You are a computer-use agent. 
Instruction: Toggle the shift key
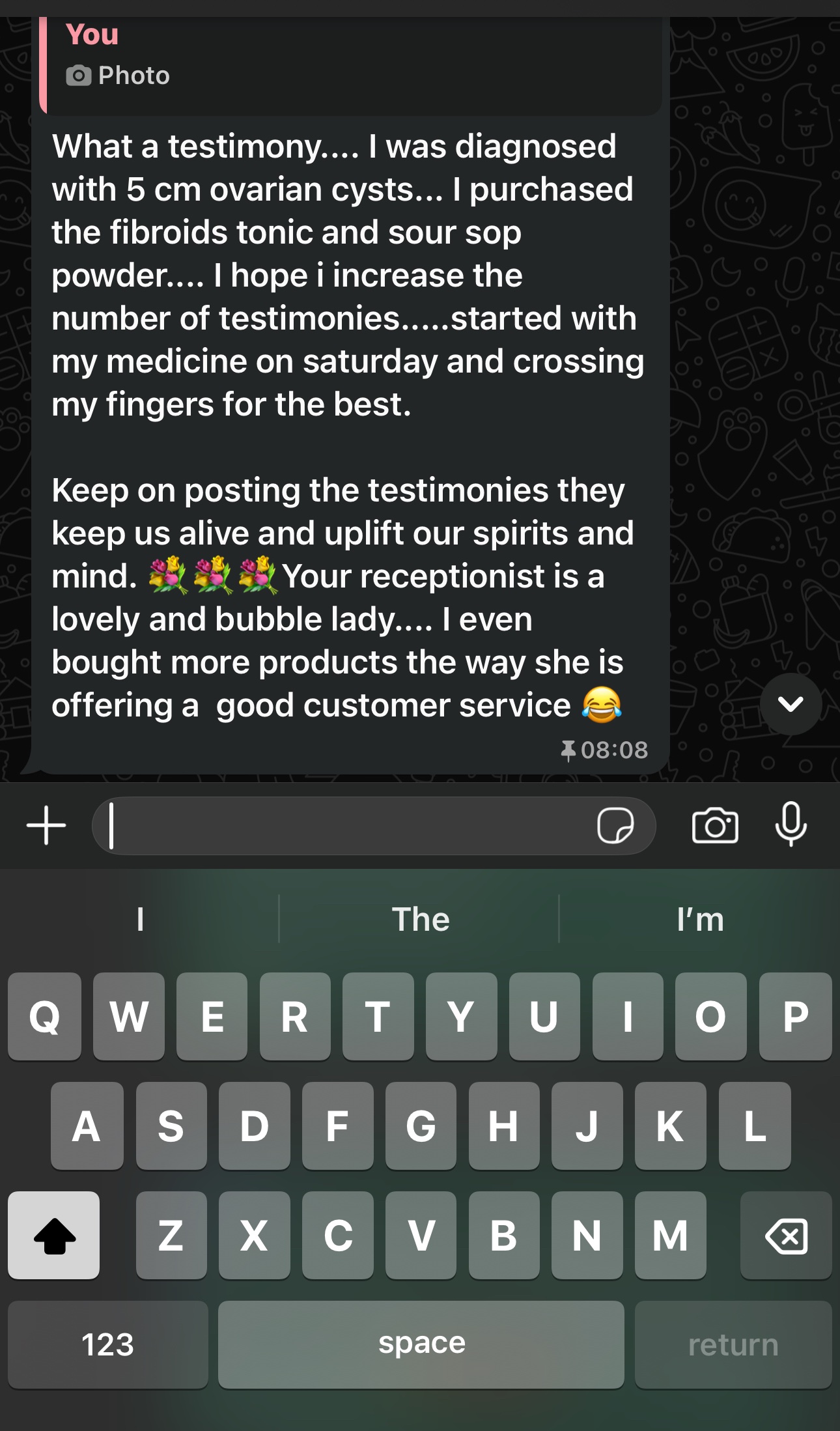point(54,1236)
